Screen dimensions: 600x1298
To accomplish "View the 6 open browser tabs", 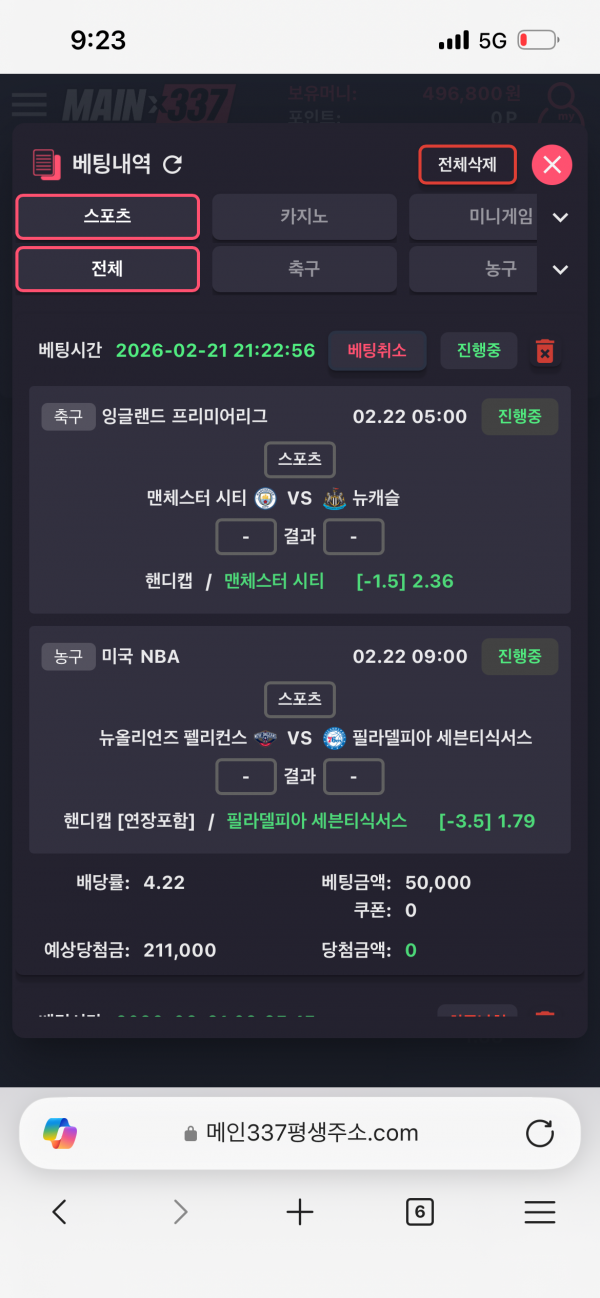I will (420, 1213).
